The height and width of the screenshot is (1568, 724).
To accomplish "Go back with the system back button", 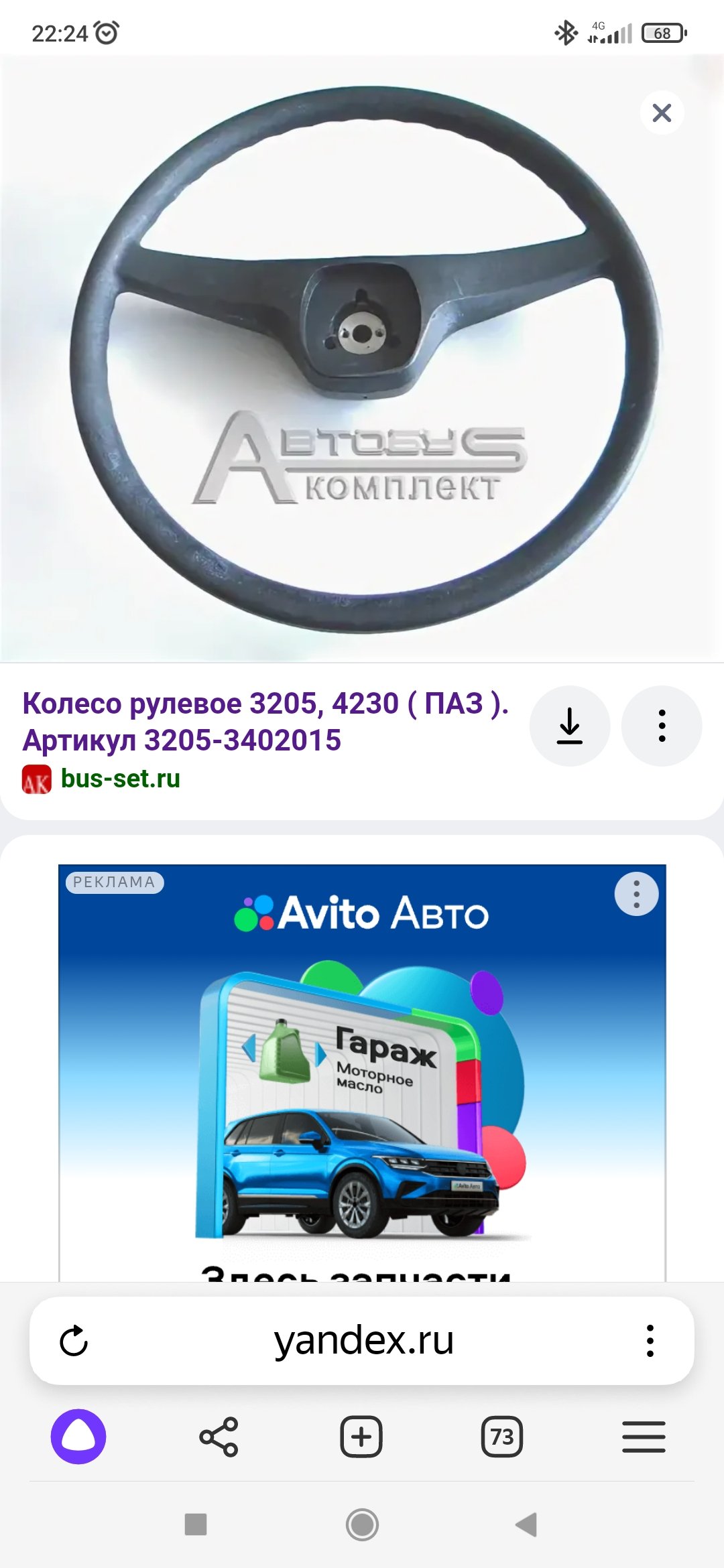I will click(527, 1524).
